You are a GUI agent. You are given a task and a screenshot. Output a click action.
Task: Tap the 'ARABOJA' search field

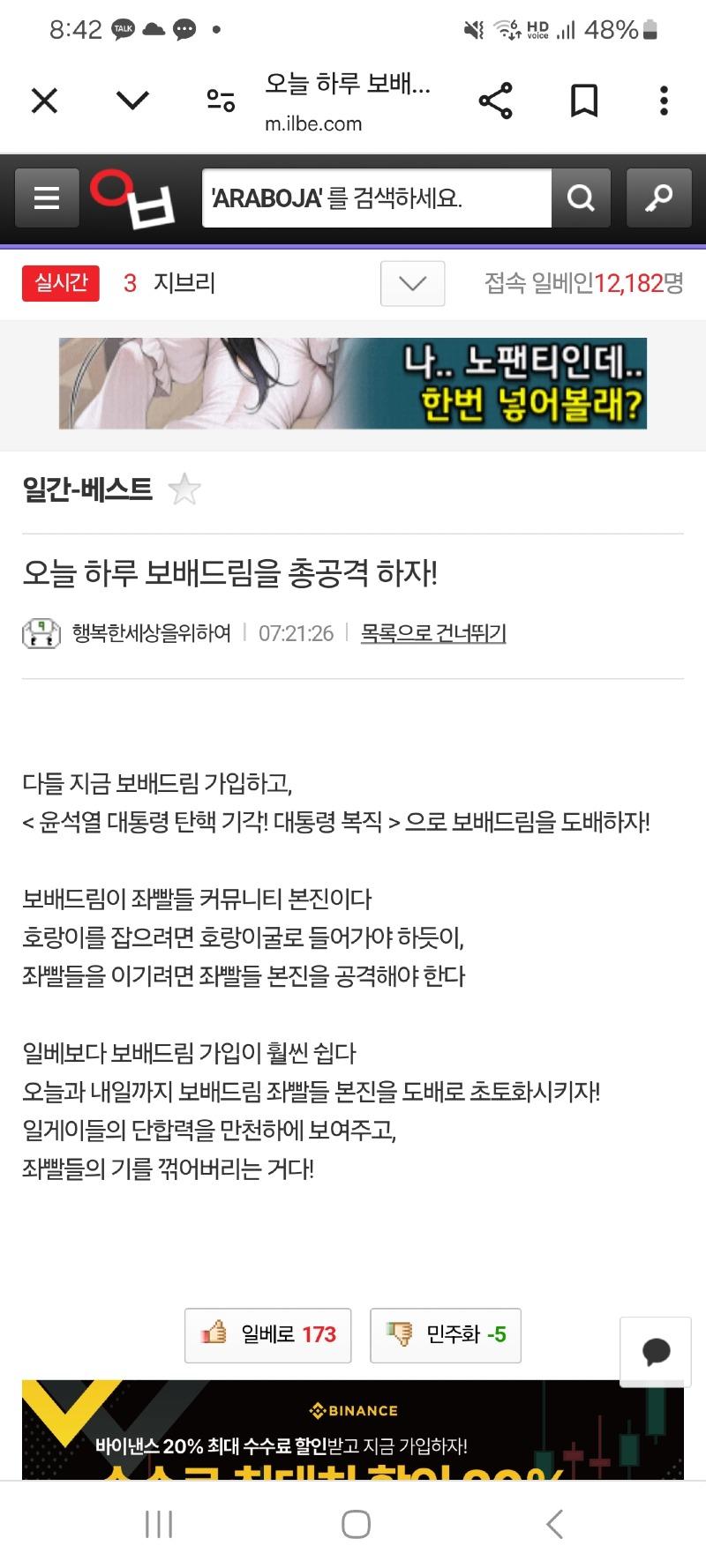coord(377,198)
